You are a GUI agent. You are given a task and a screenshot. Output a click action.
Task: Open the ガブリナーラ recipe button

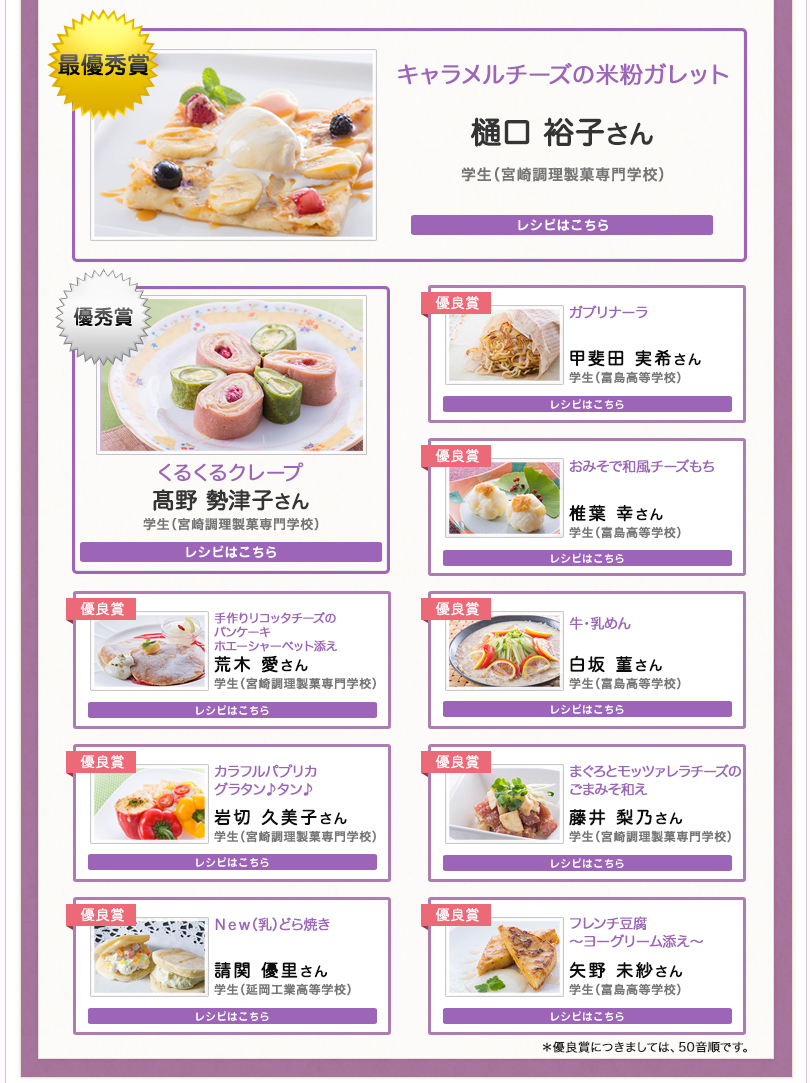(x=587, y=404)
